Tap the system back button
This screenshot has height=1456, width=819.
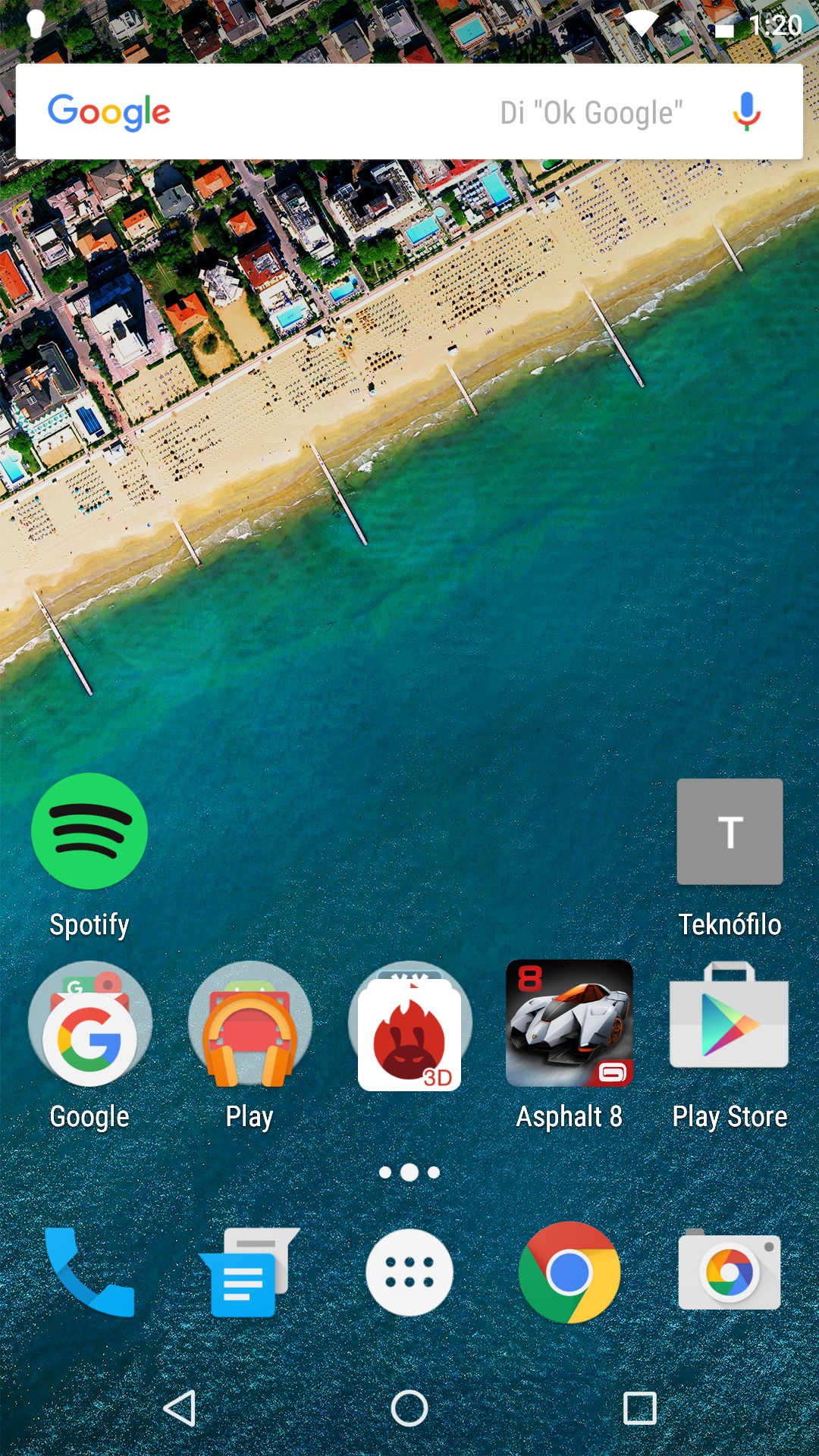coord(180,1408)
